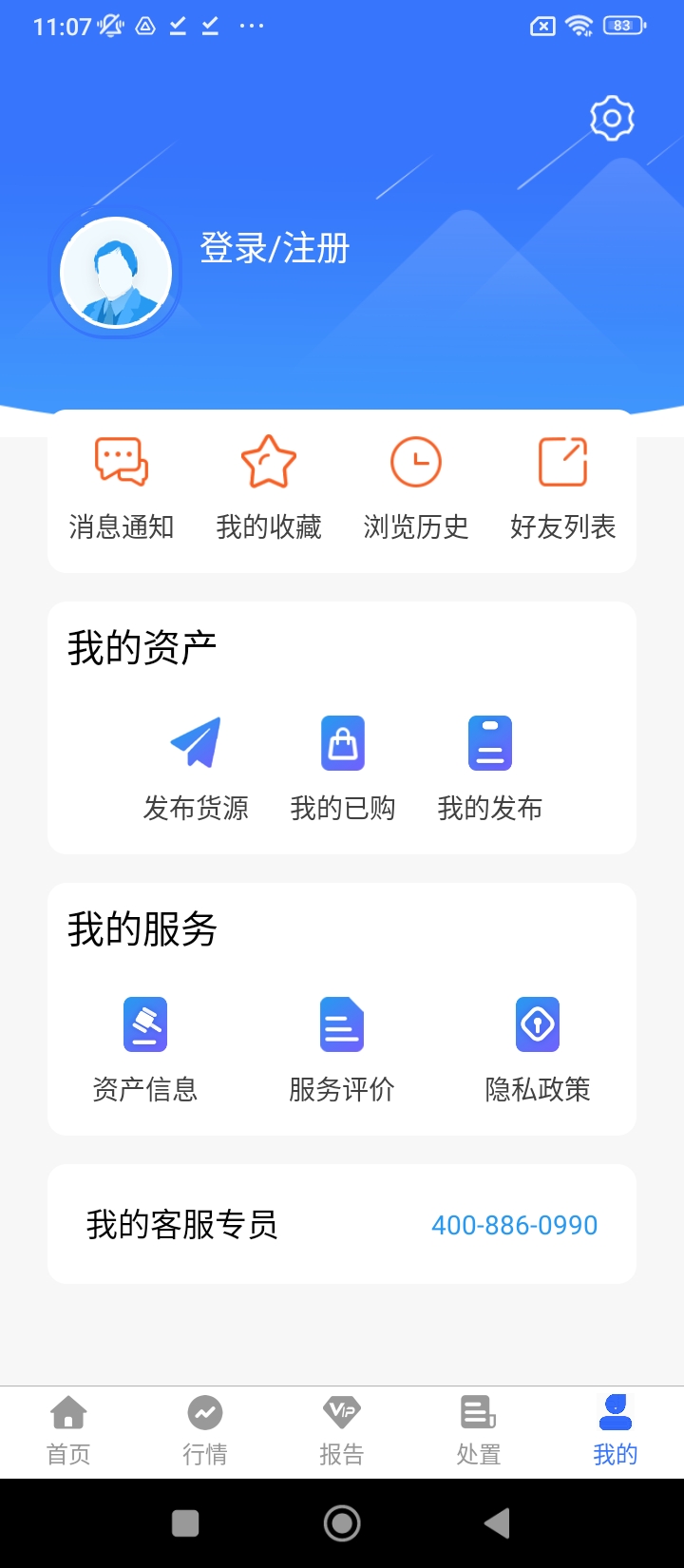The width and height of the screenshot is (684, 1568).
Task: Tap 登录/注册 to log in
Action: tap(275, 249)
